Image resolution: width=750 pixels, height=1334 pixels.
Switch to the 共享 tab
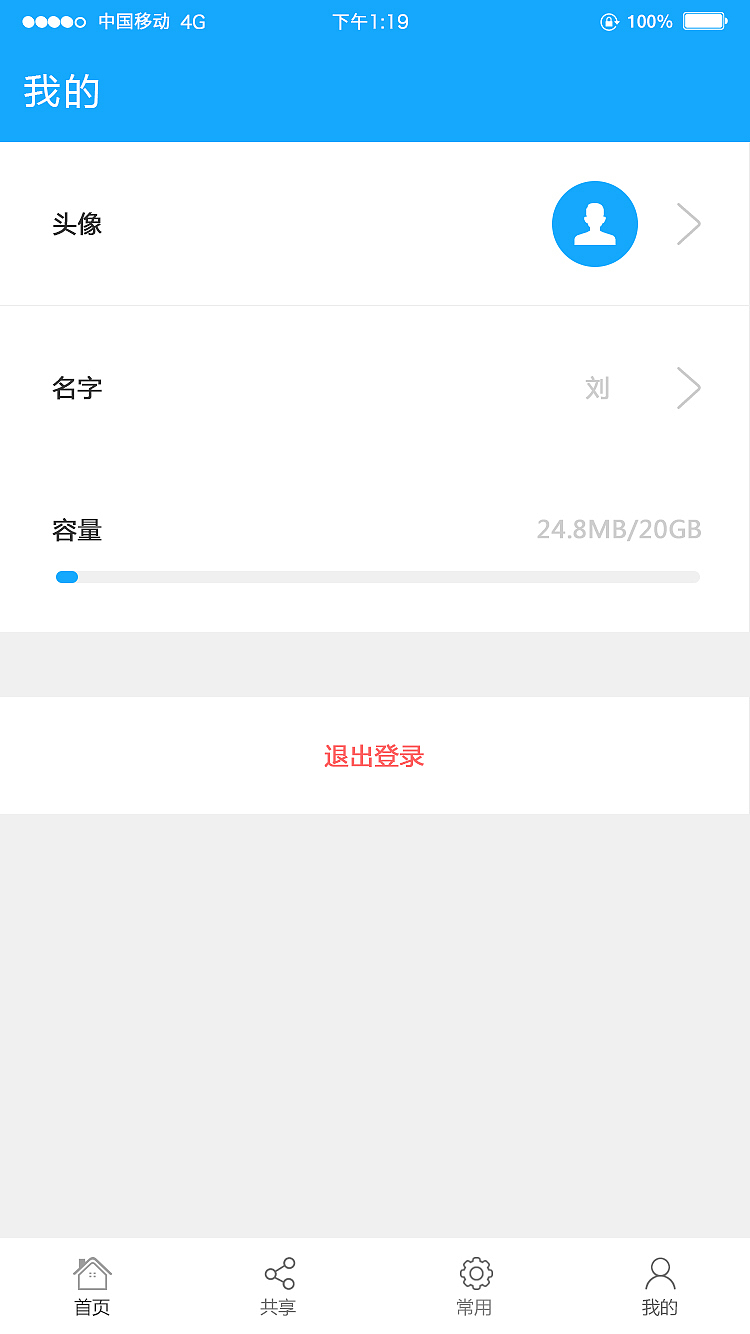point(278,1305)
